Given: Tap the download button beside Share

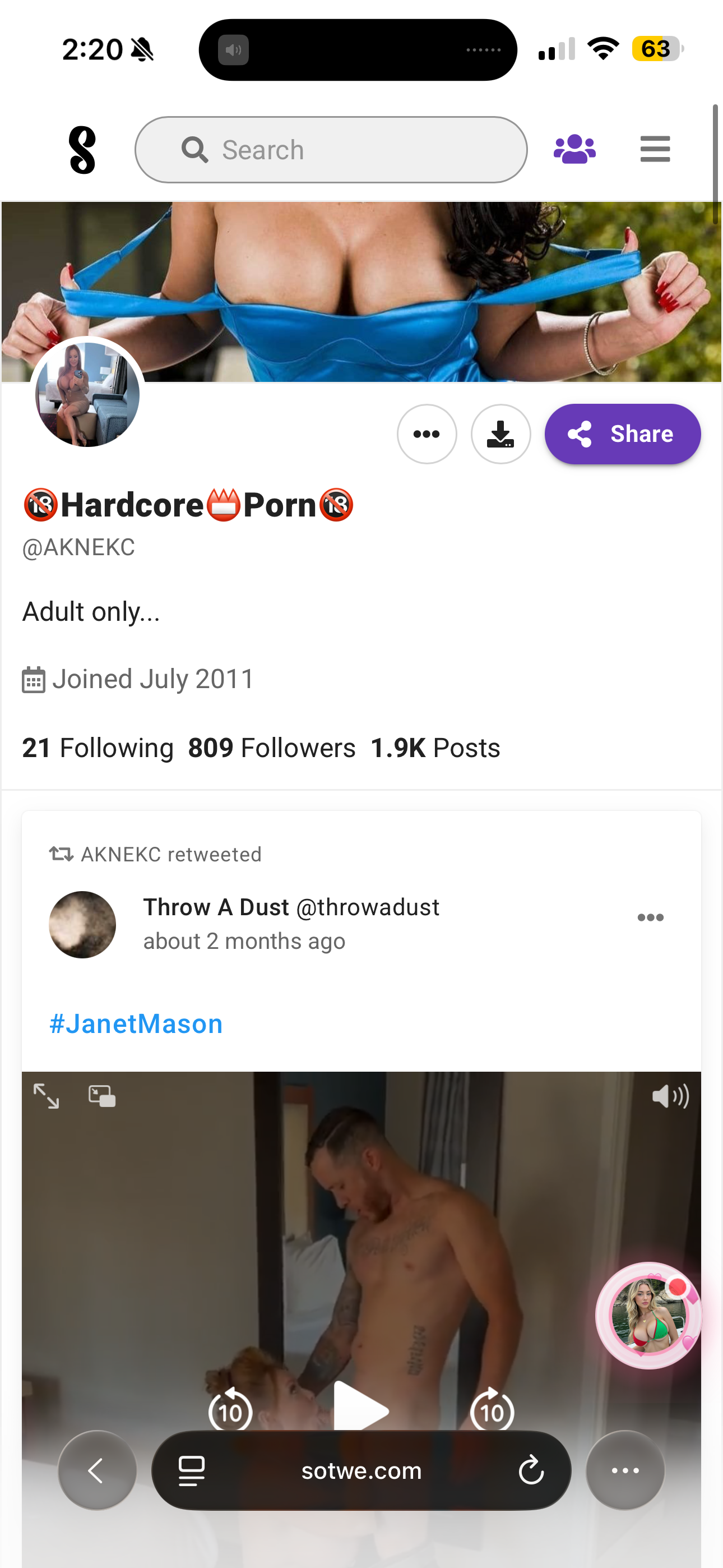Looking at the screenshot, I should click(500, 434).
